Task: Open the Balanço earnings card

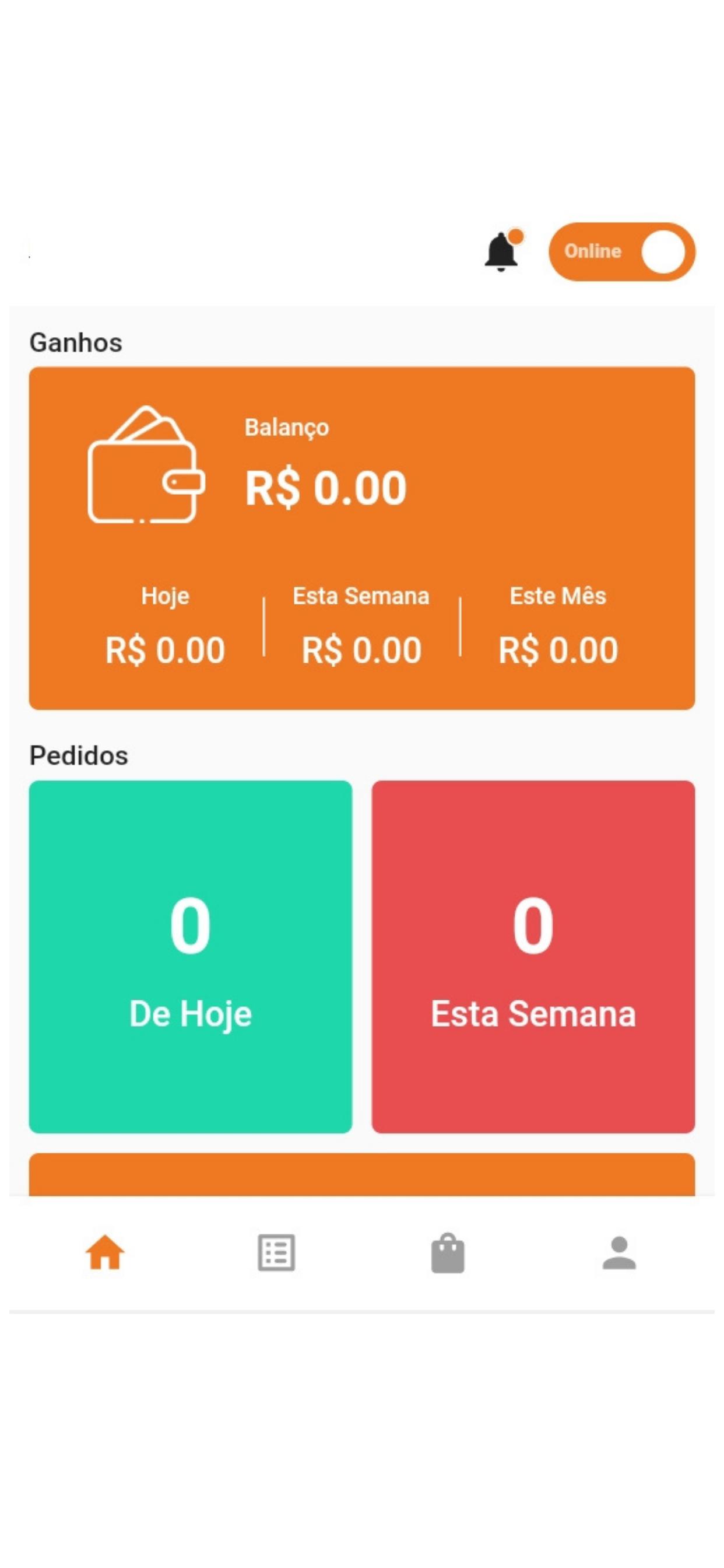Action: 362,538
